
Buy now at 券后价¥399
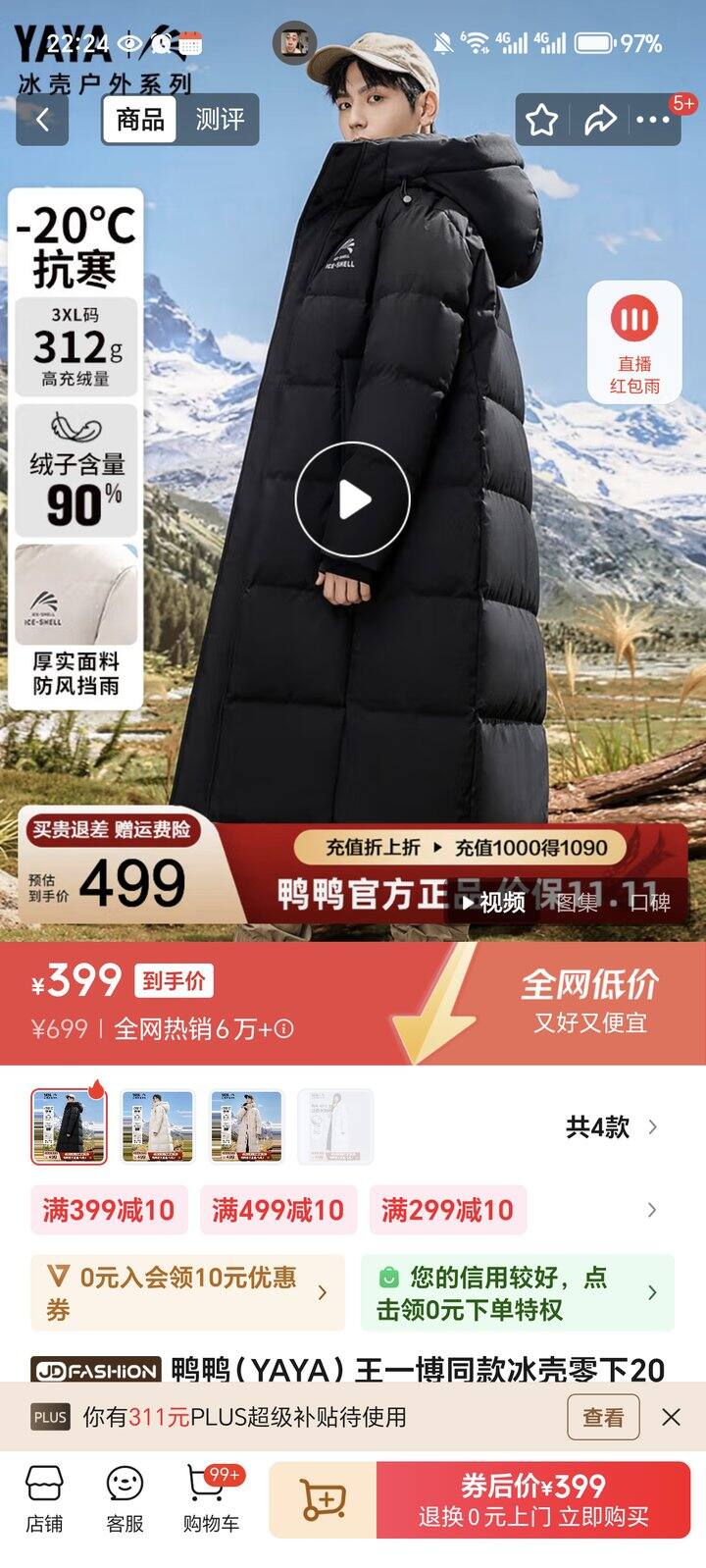click(x=533, y=1500)
